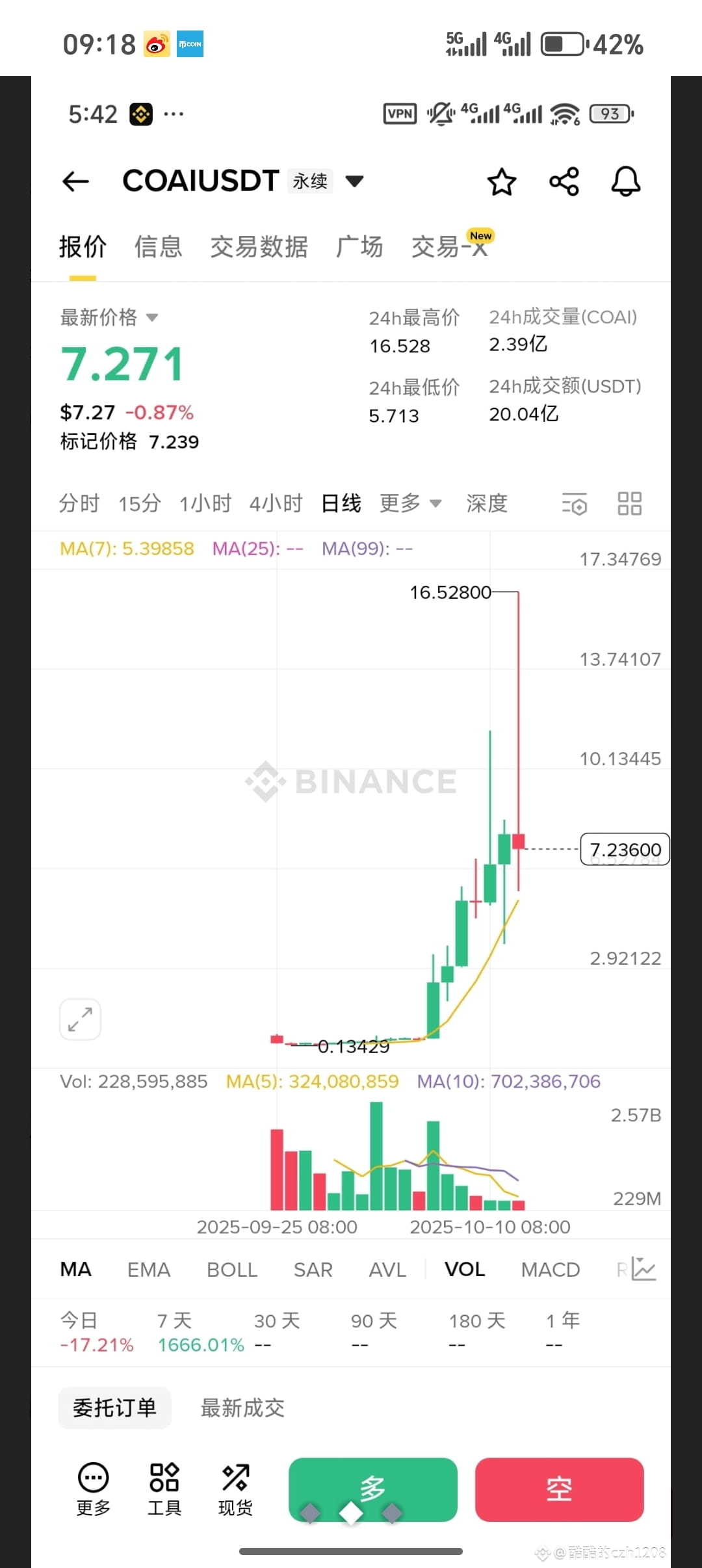Switch chart layout with the grid icon

click(628, 503)
